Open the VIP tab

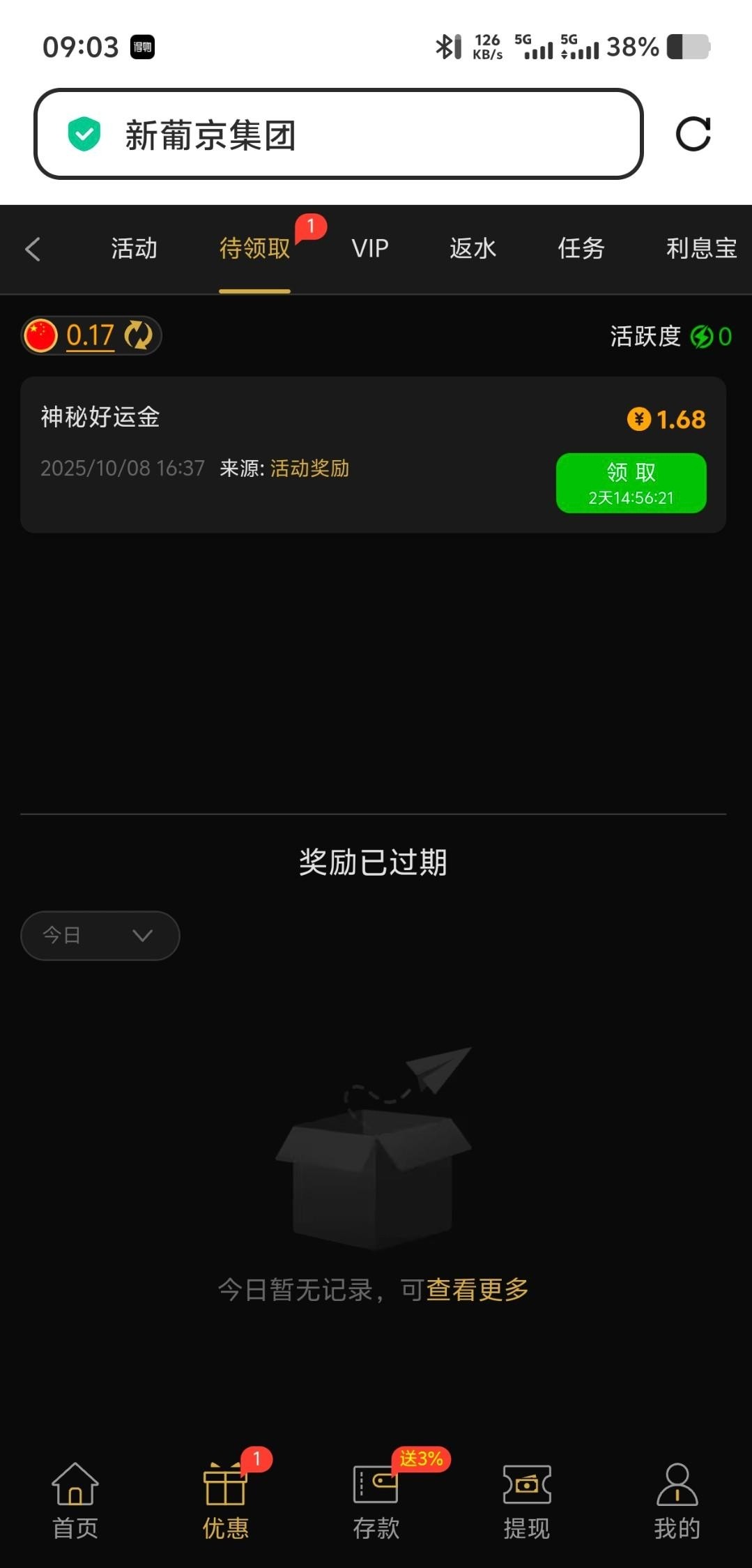[370, 249]
